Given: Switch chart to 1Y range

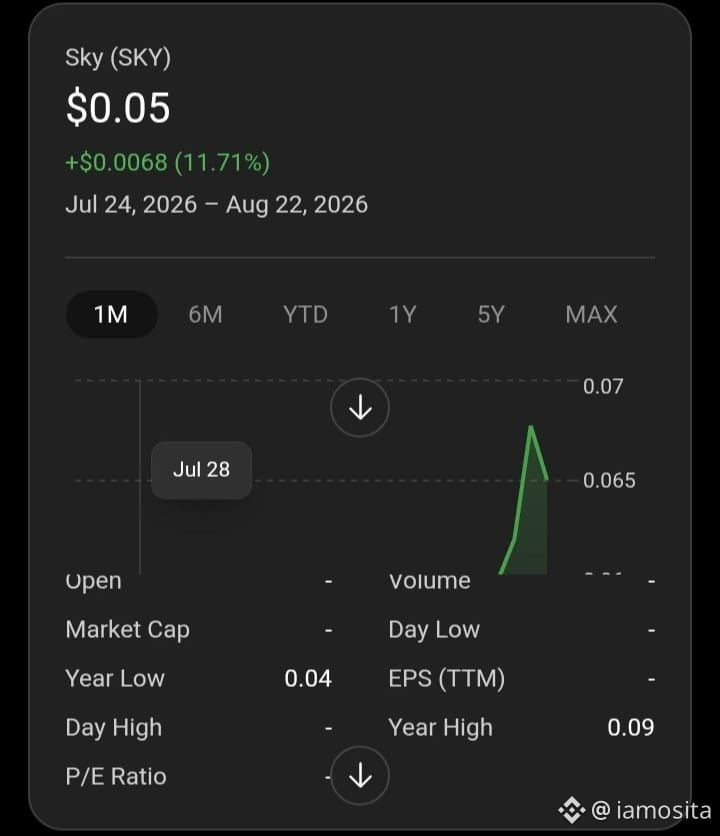Looking at the screenshot, I should [x=403, y=315].
